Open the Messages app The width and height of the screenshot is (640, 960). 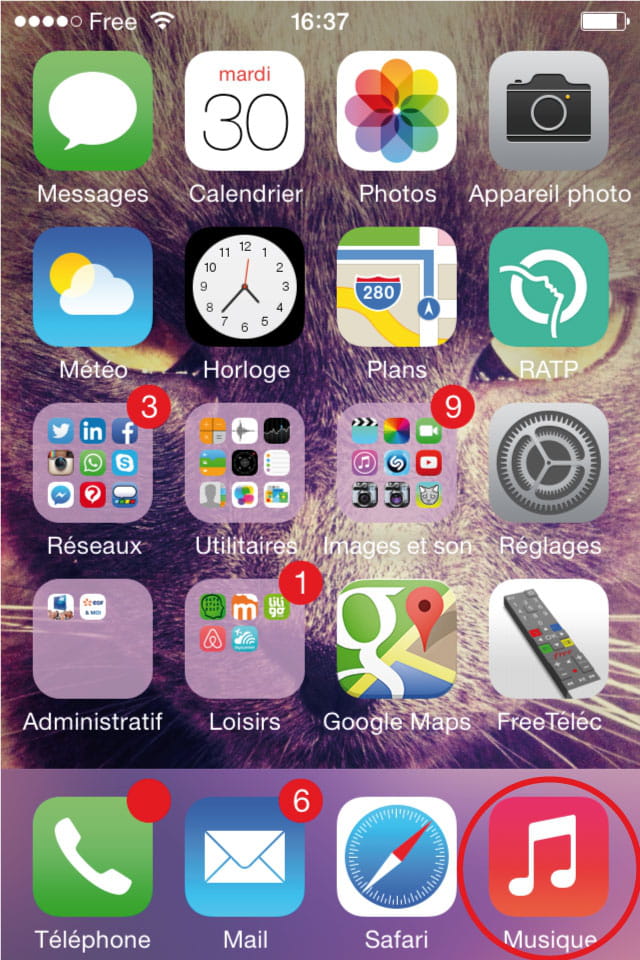(x=93, y=110)
